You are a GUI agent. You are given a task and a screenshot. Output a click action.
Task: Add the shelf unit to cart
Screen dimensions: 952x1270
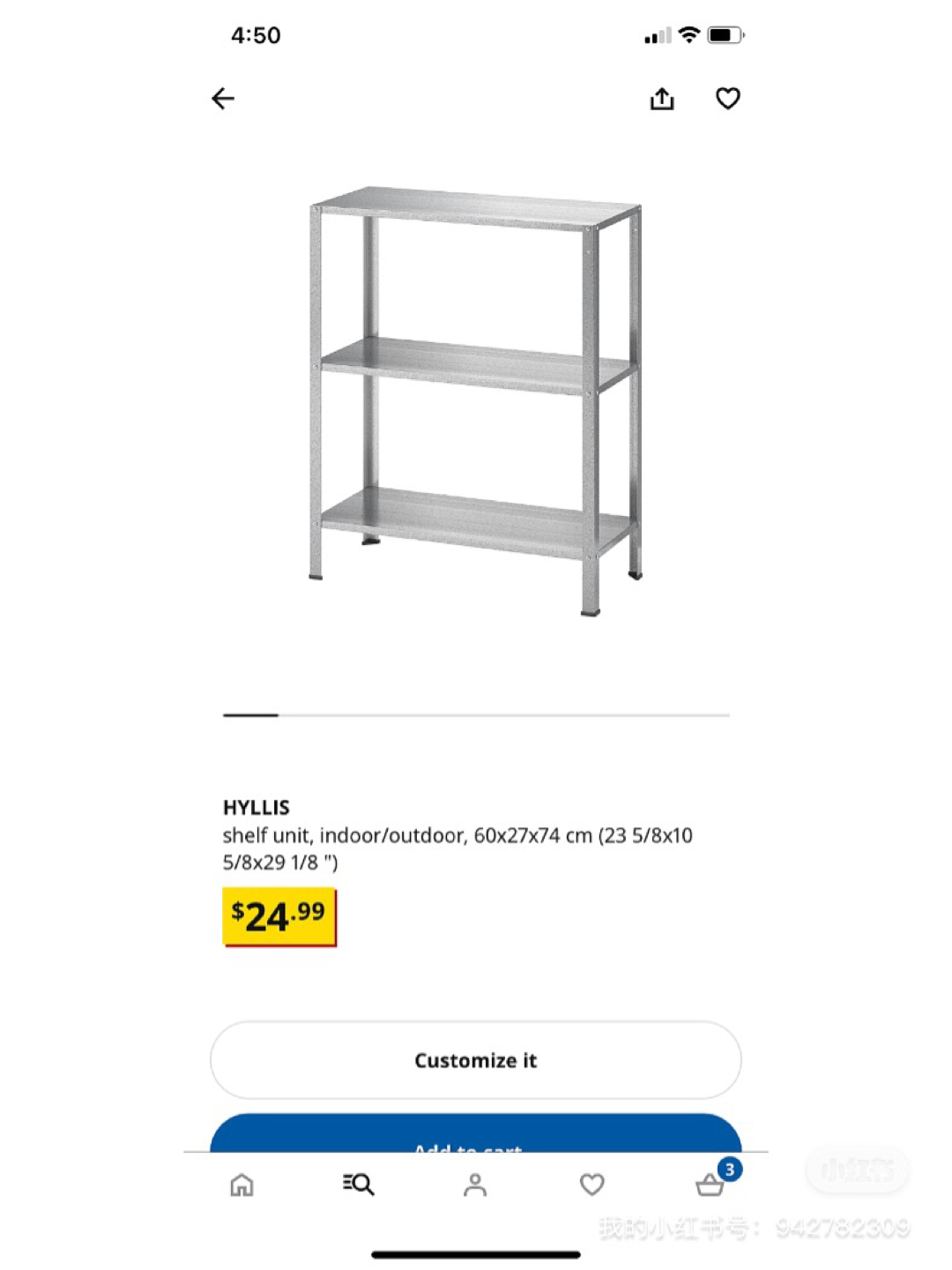[475, 1136]
